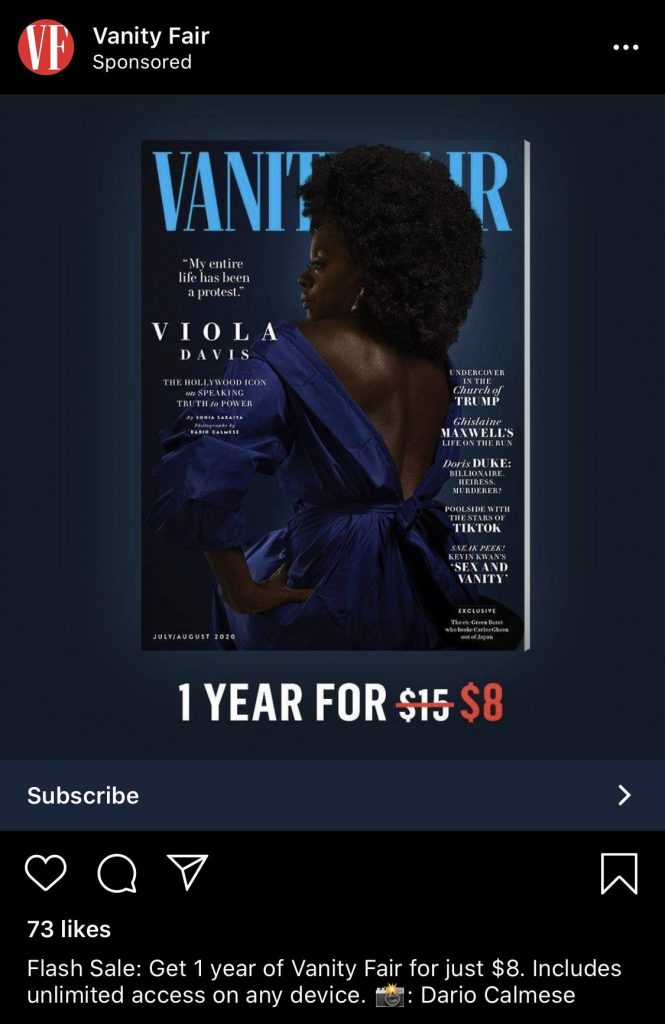
Task: View the 73 likes list
Action: tap(68, 929)
